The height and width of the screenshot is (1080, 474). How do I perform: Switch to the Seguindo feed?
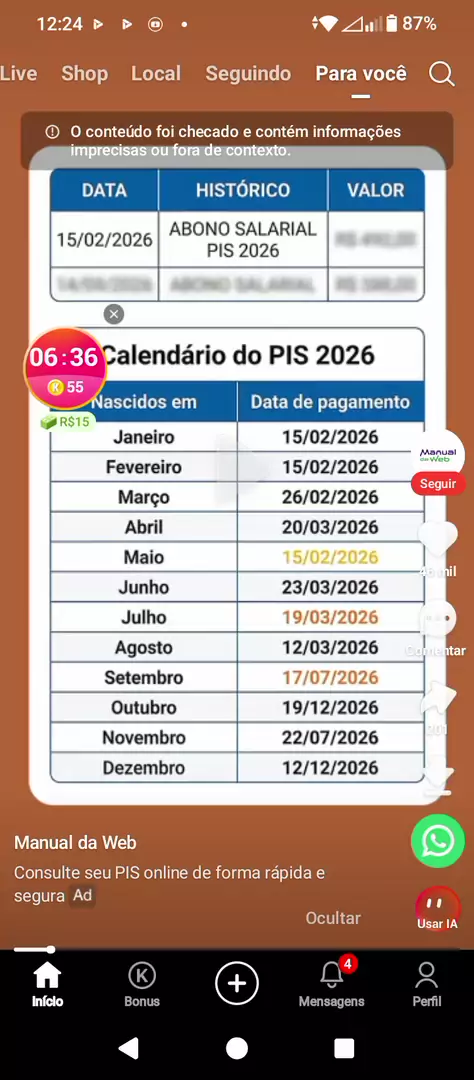click(248, 74)
